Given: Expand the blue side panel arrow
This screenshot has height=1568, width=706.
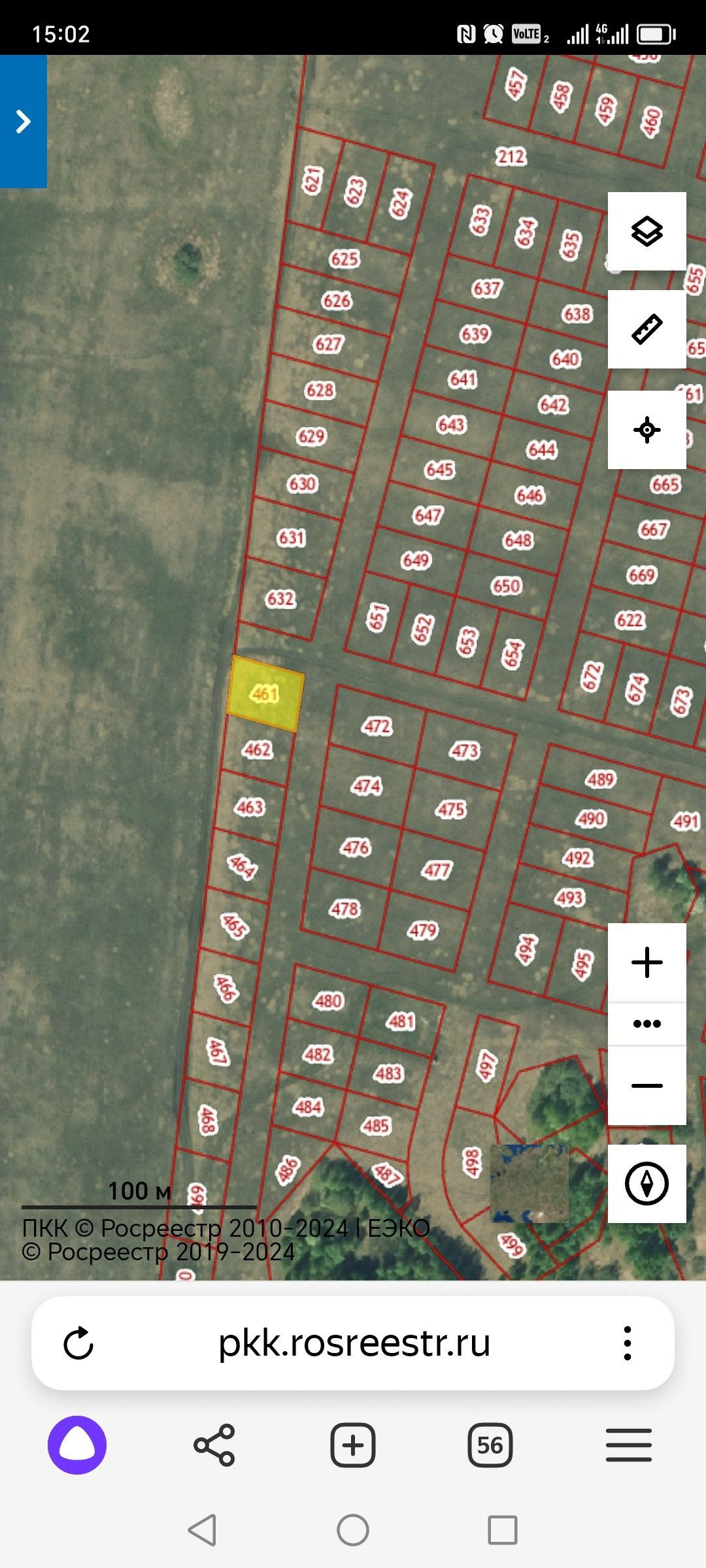Looking at the screenshot, I should pyautogui.click(x=24, y=122).
